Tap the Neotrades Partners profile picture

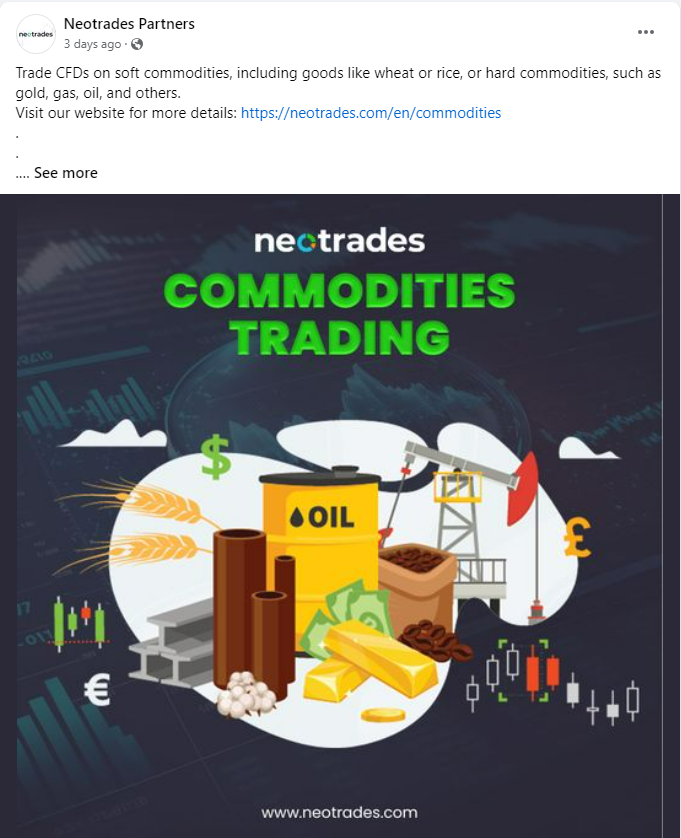[x=37, y=34]
